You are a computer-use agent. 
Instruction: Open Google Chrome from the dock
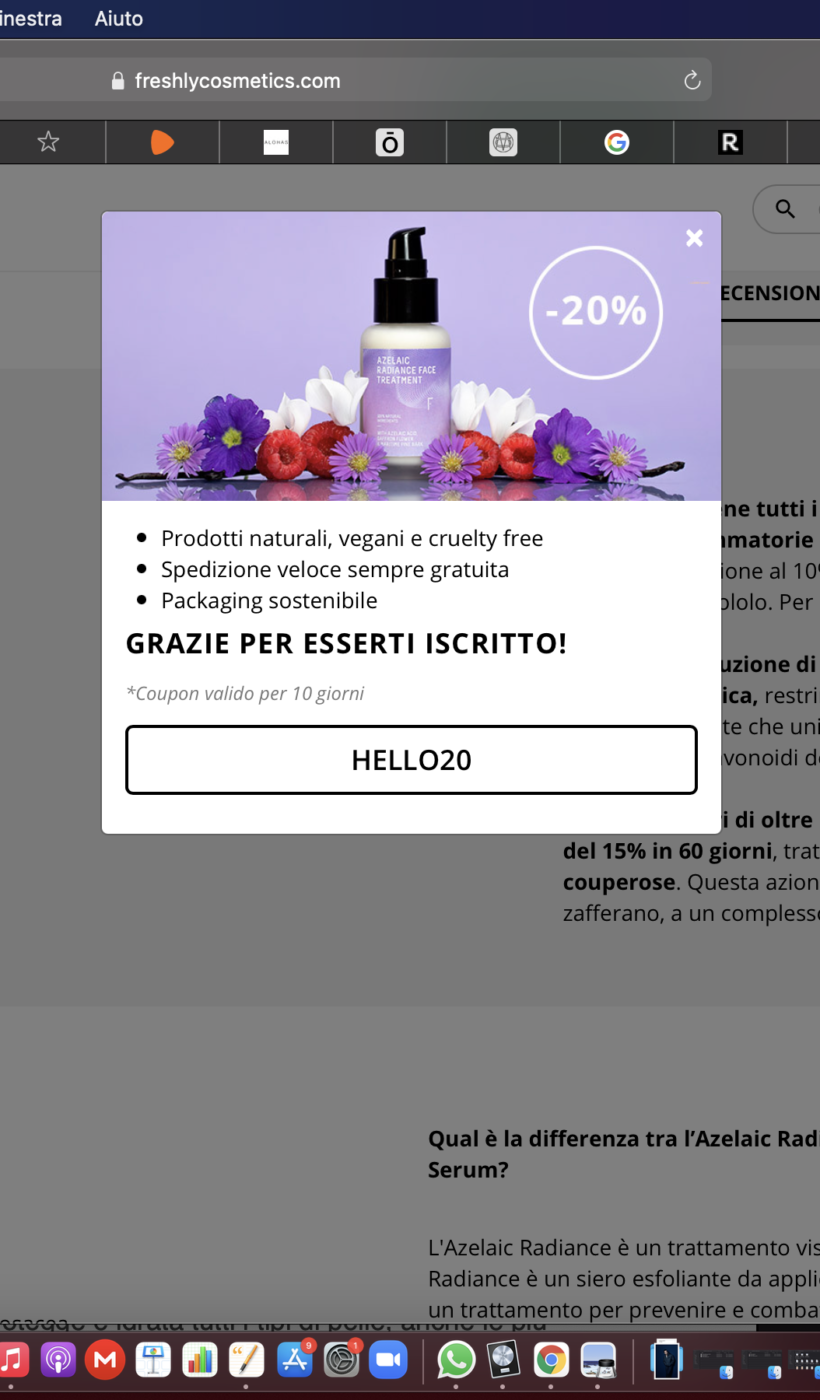point(551,1359)
